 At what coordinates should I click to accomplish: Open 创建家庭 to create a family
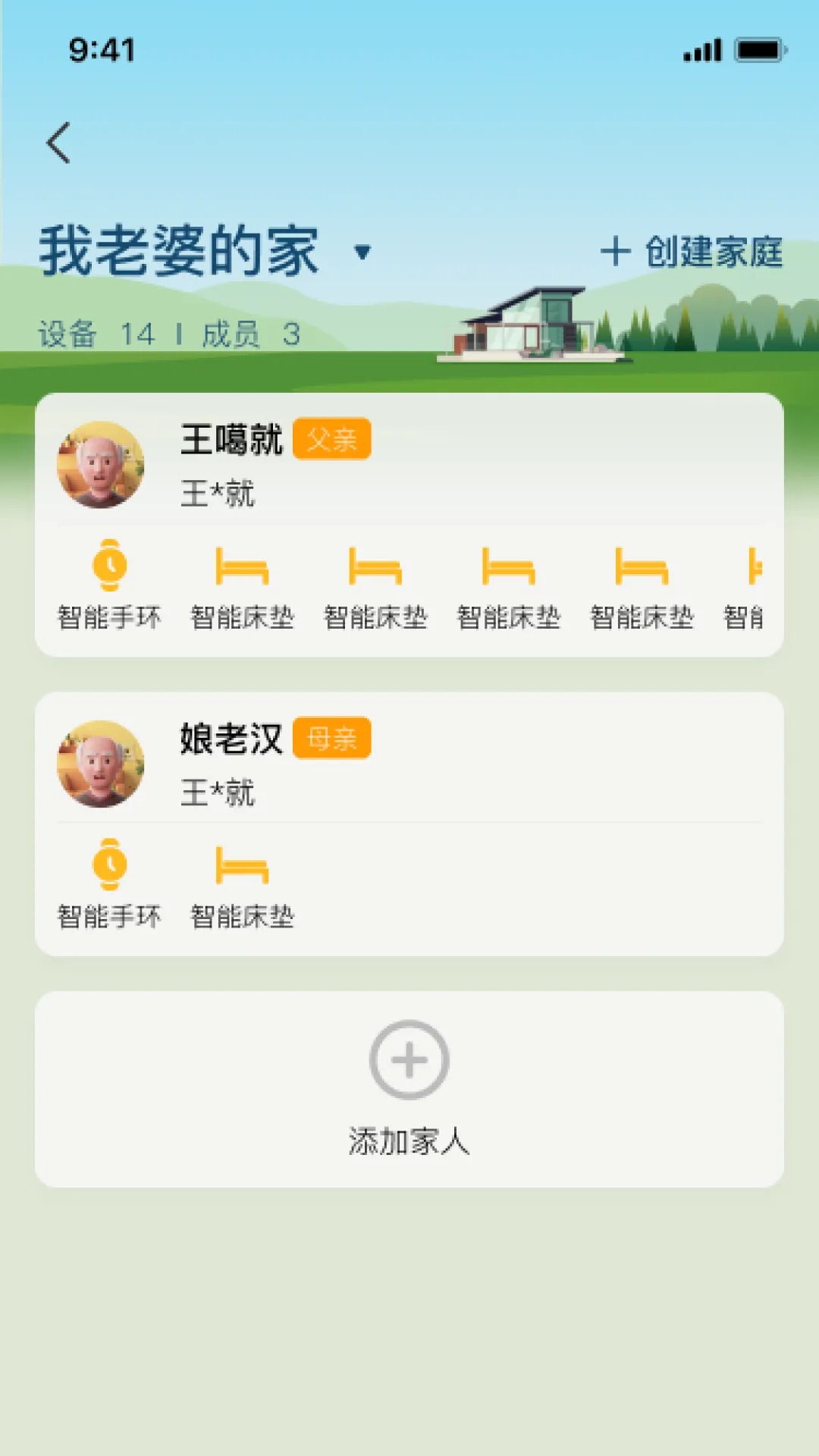coord(711,253)
